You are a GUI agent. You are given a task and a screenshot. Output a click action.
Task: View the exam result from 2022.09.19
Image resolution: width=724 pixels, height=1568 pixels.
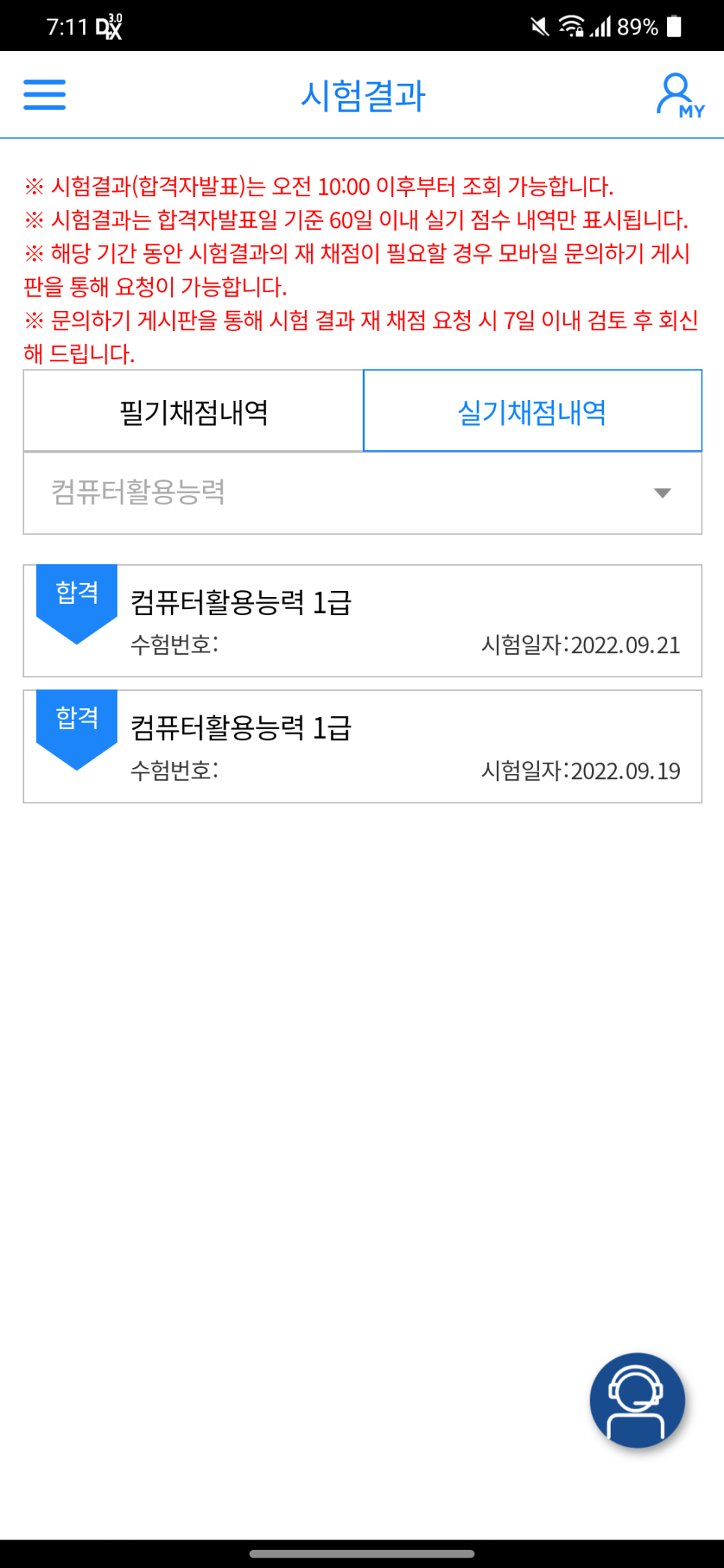click(x=362, y=747)
